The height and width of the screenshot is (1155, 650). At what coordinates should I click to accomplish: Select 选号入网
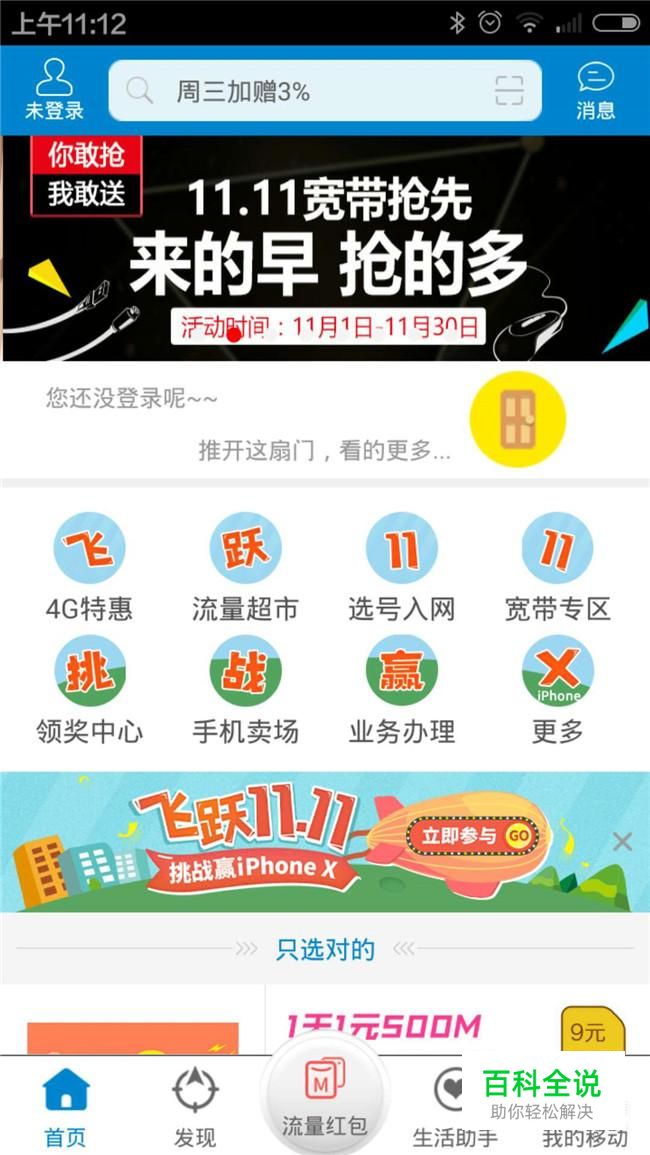click(x=401, y=566)
